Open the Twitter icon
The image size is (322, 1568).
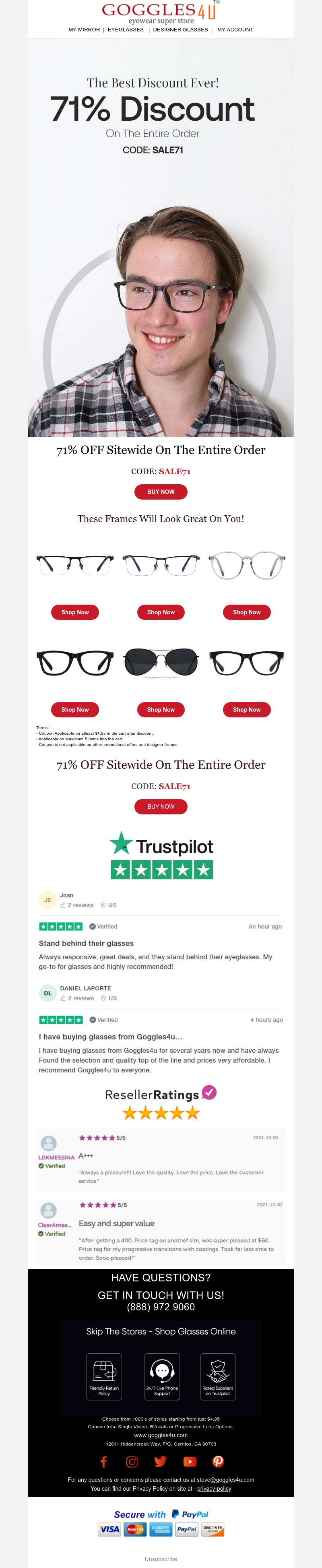[161, 1461]
